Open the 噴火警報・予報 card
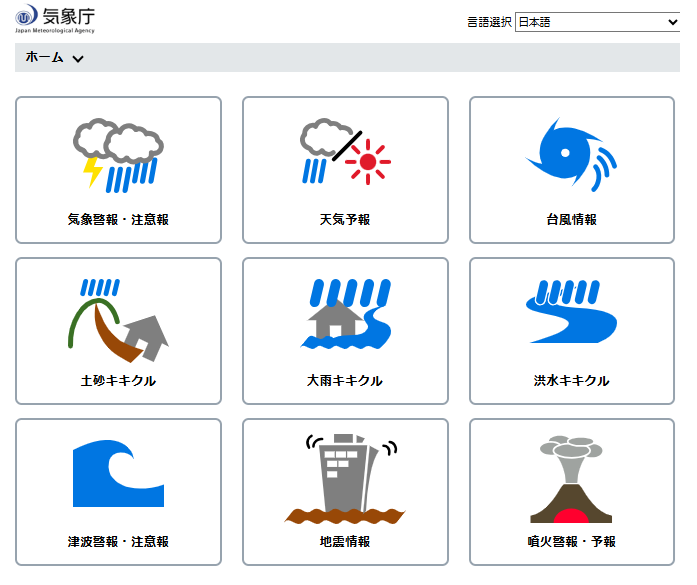 coord(572,492)
